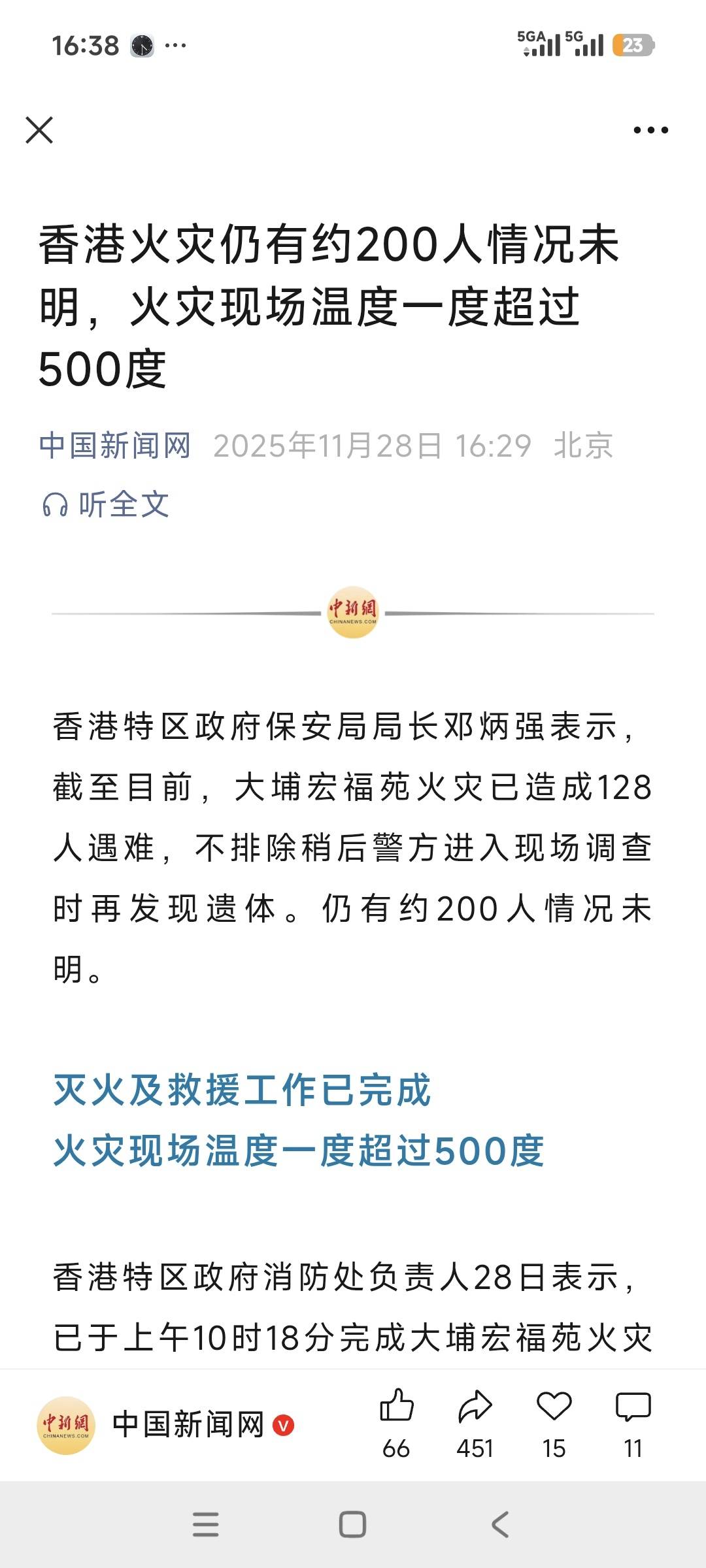Open the three-dot overflow menu

650,130
